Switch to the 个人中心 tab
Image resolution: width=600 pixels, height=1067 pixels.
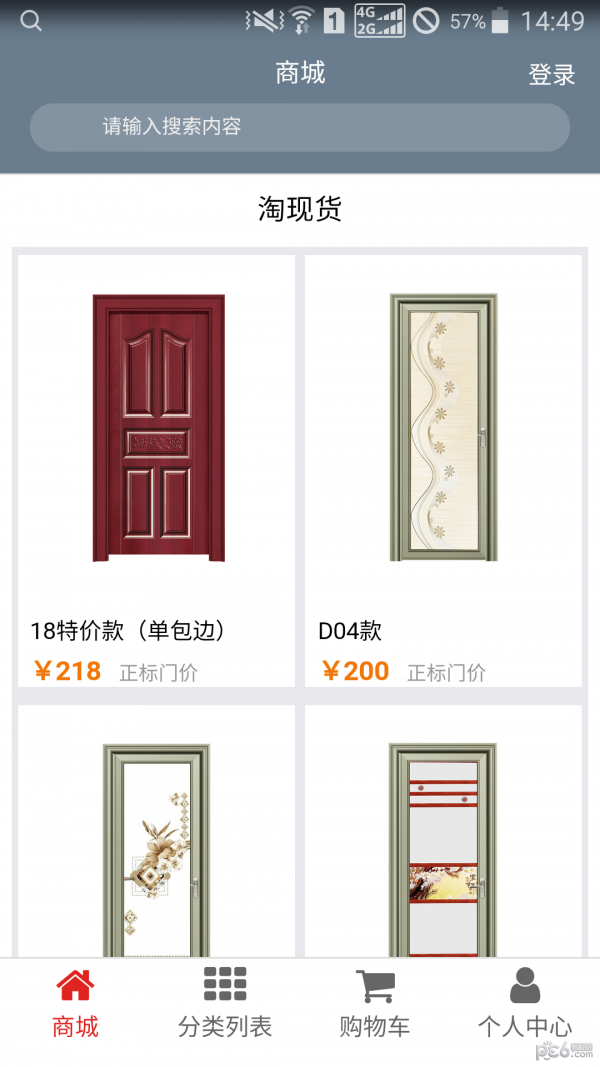(x=525, y=1002)
